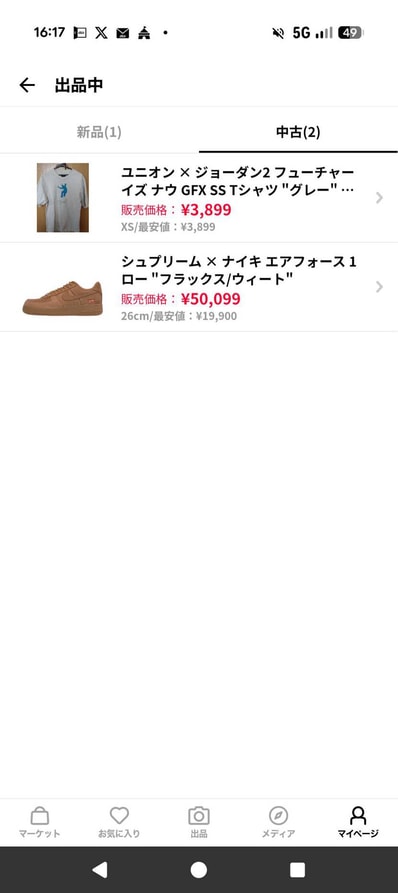Go to お気に入り favorites

click(119, 822)
